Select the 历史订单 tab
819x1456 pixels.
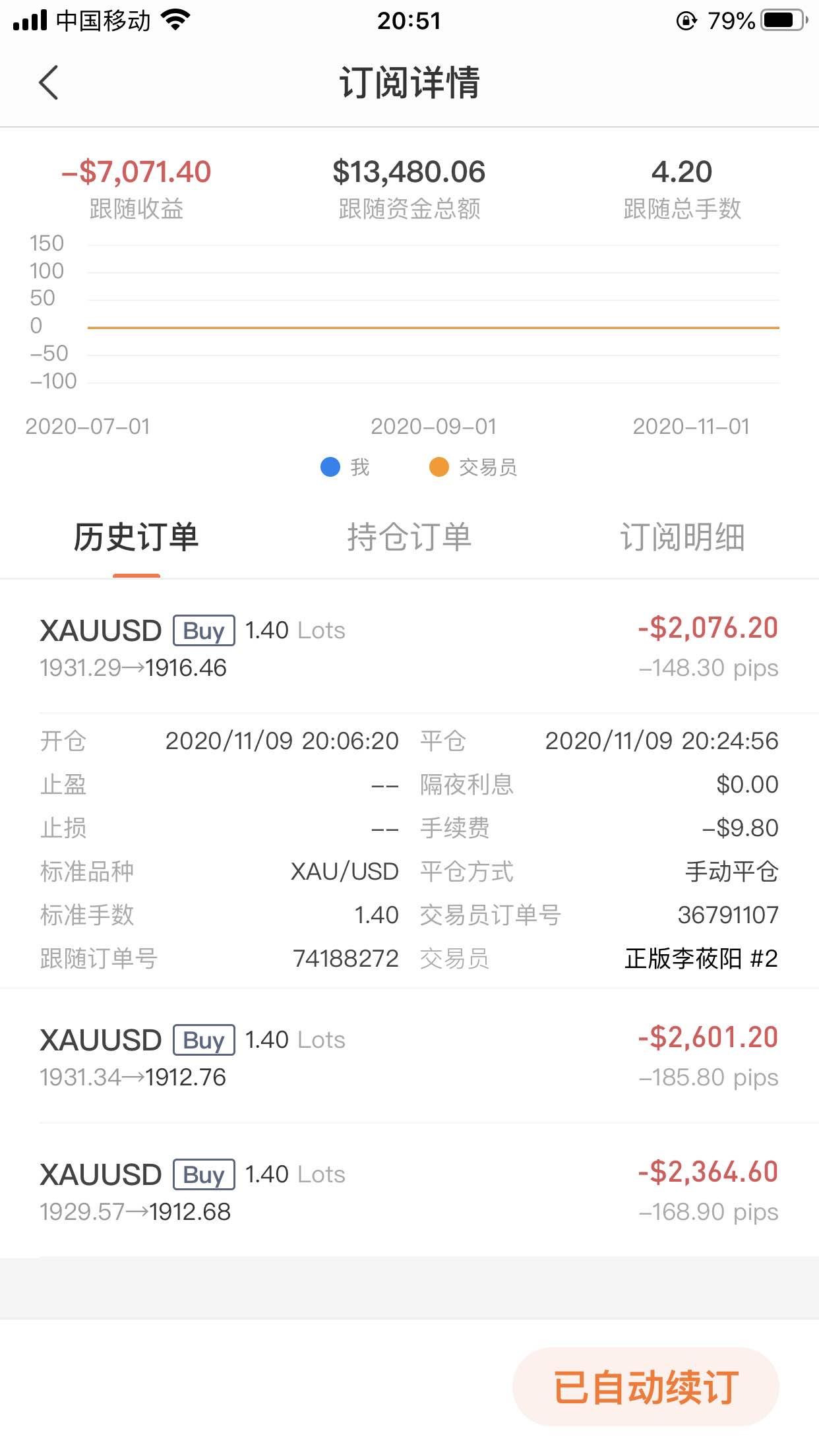point(136,537)
